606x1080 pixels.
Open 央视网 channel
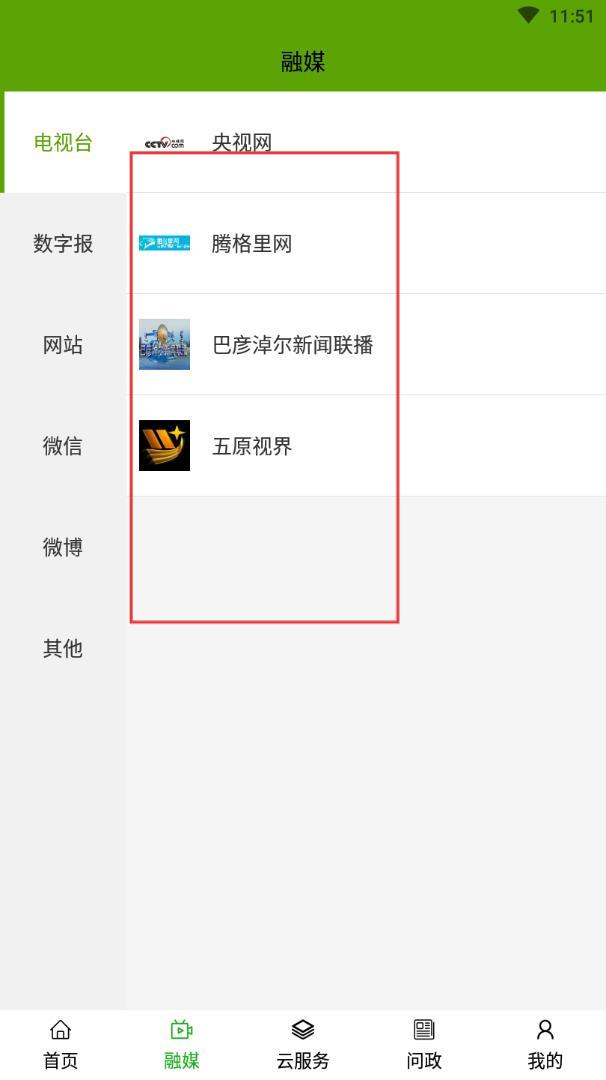(366, 143)
